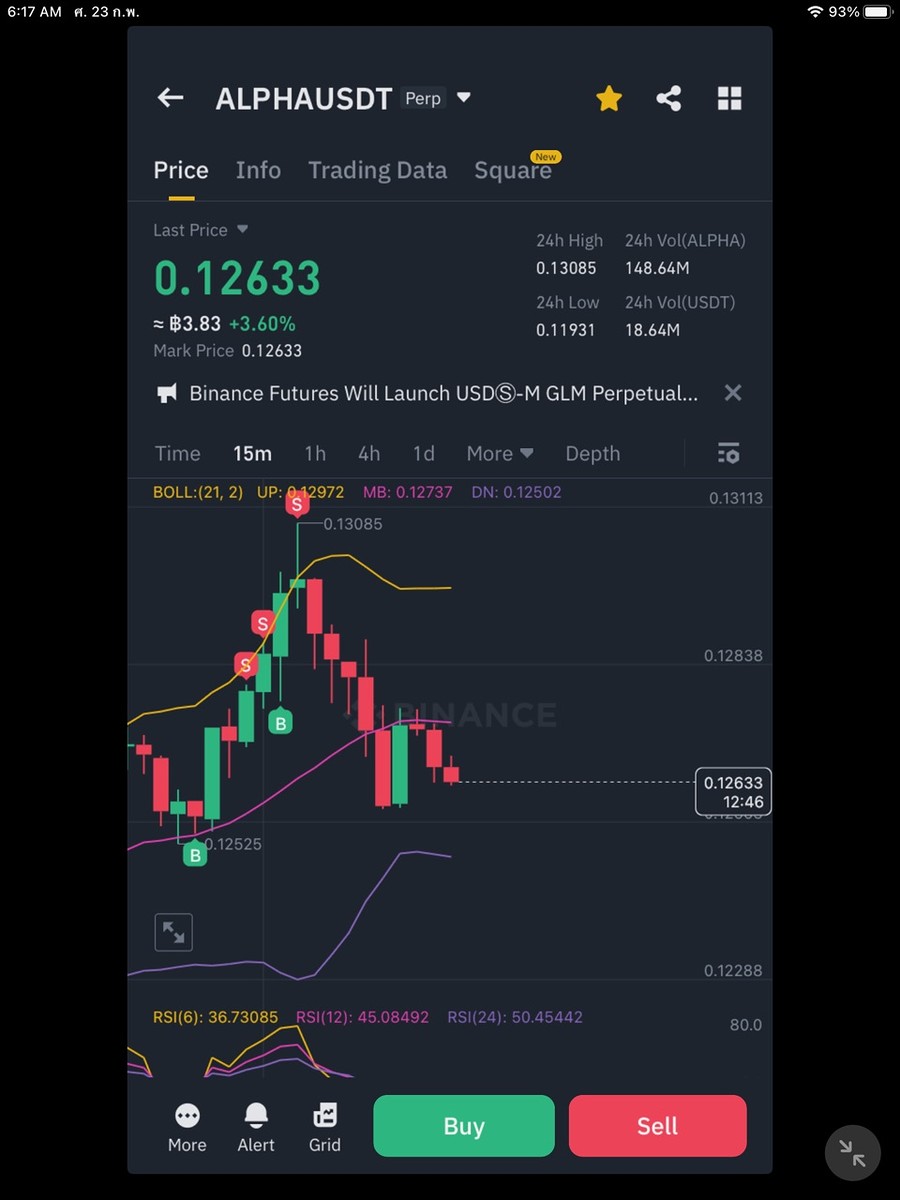Dismiss the Binance Futures announcement banner
900x1200 pixels.
pyautogui.click(x=733, y=393)
